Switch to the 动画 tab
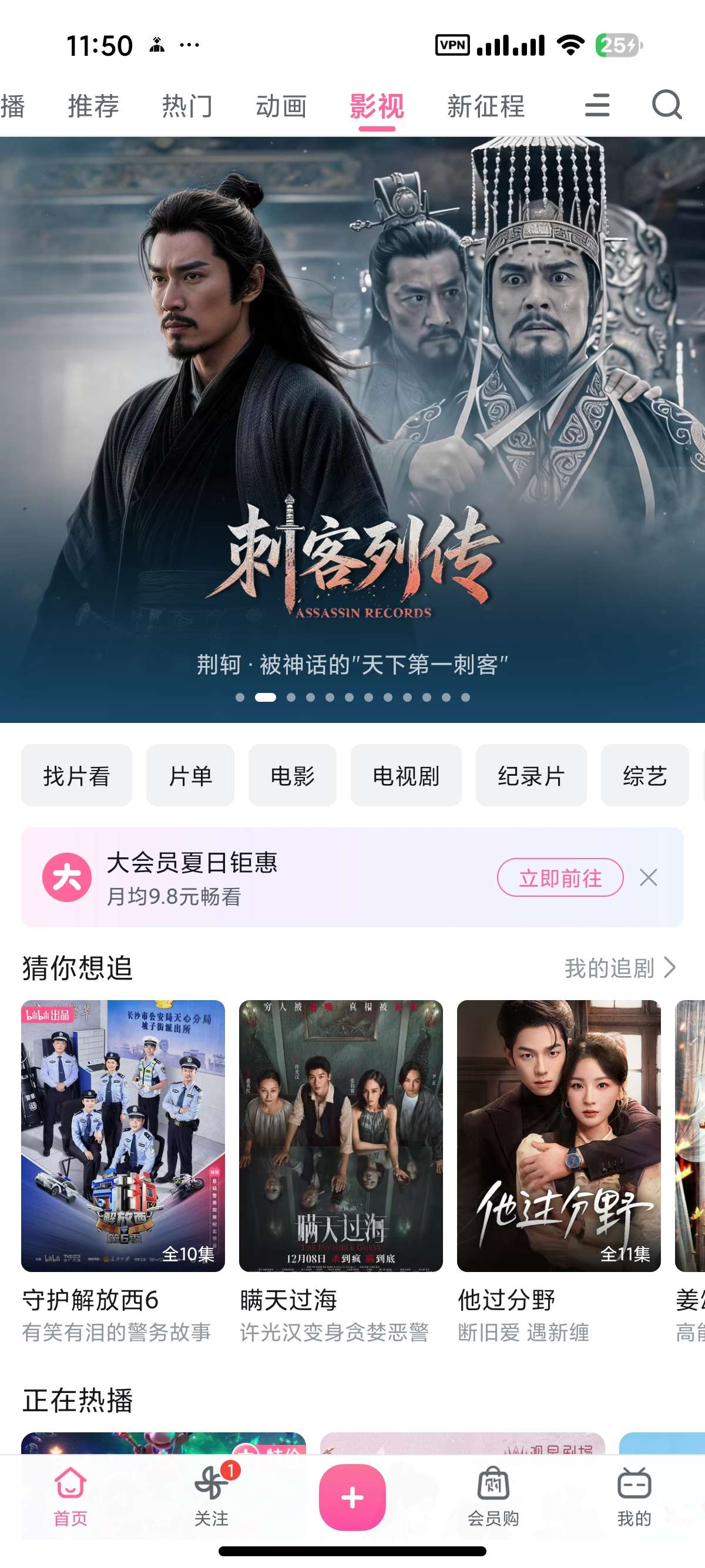 click(x=281, y=106)
